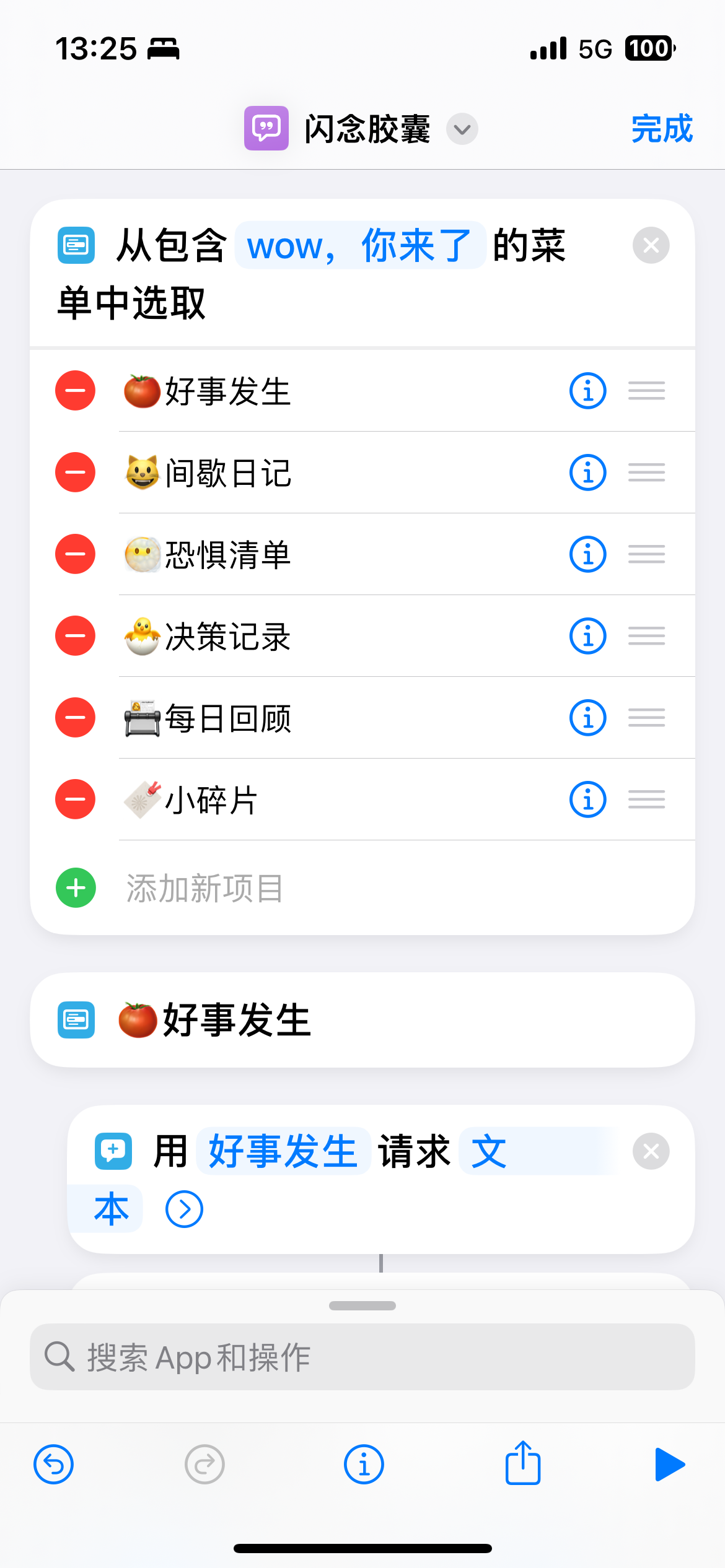Open info for 决策记录 item
The width and height of the screenshot is (725, 1568).
[587, 636]
